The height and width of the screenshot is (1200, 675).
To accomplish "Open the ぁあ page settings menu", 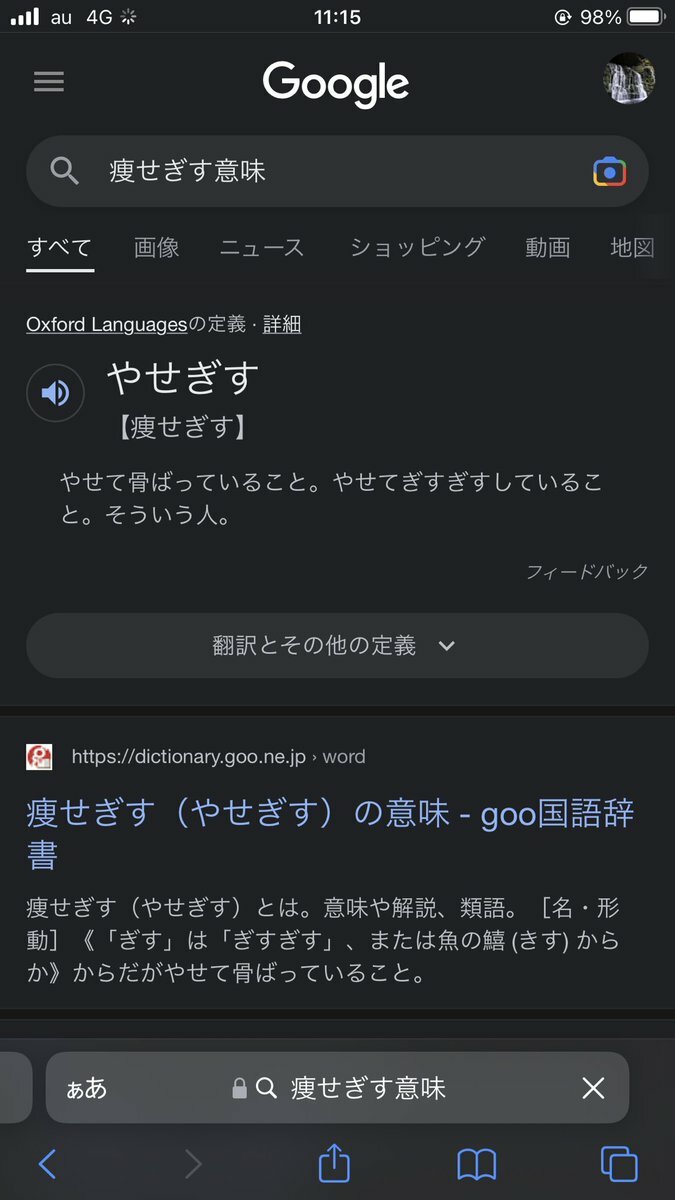I will [x=86, y=1088].
